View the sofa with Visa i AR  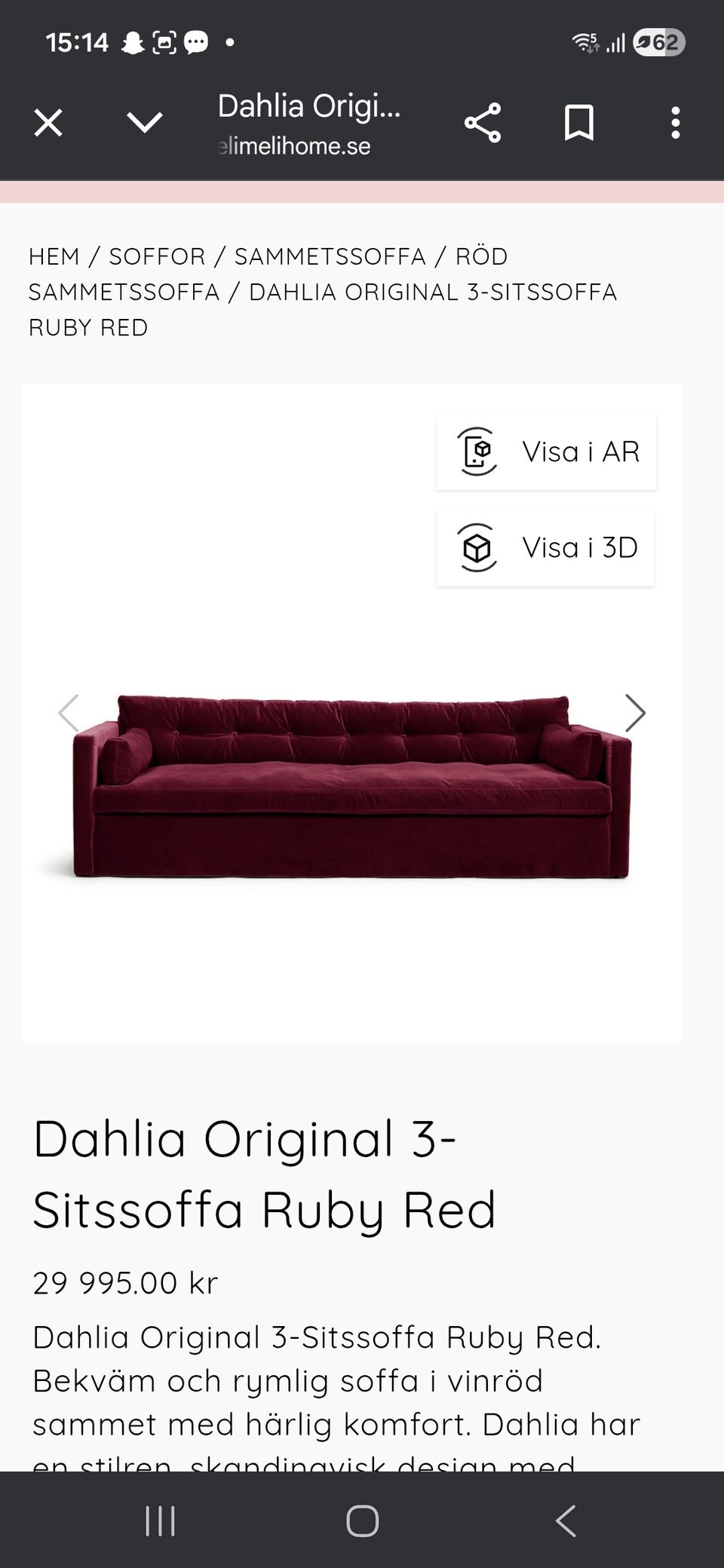[x=546, y=452]
